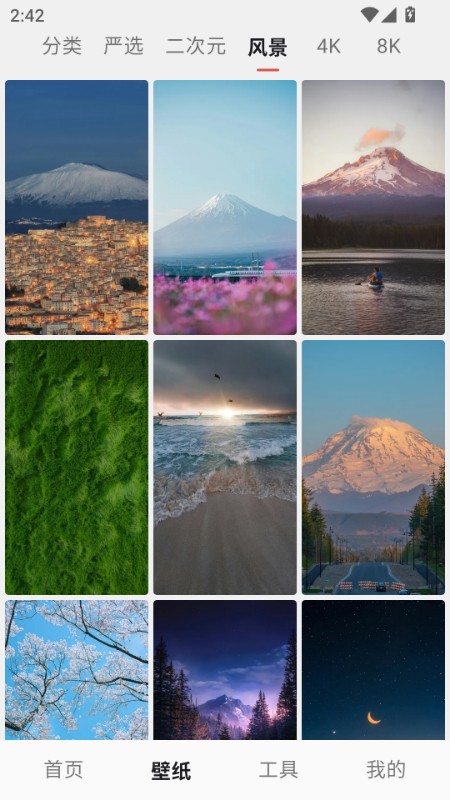Select the 风景 top tab
The image size is (450, 800).
[x=268, y=47]
